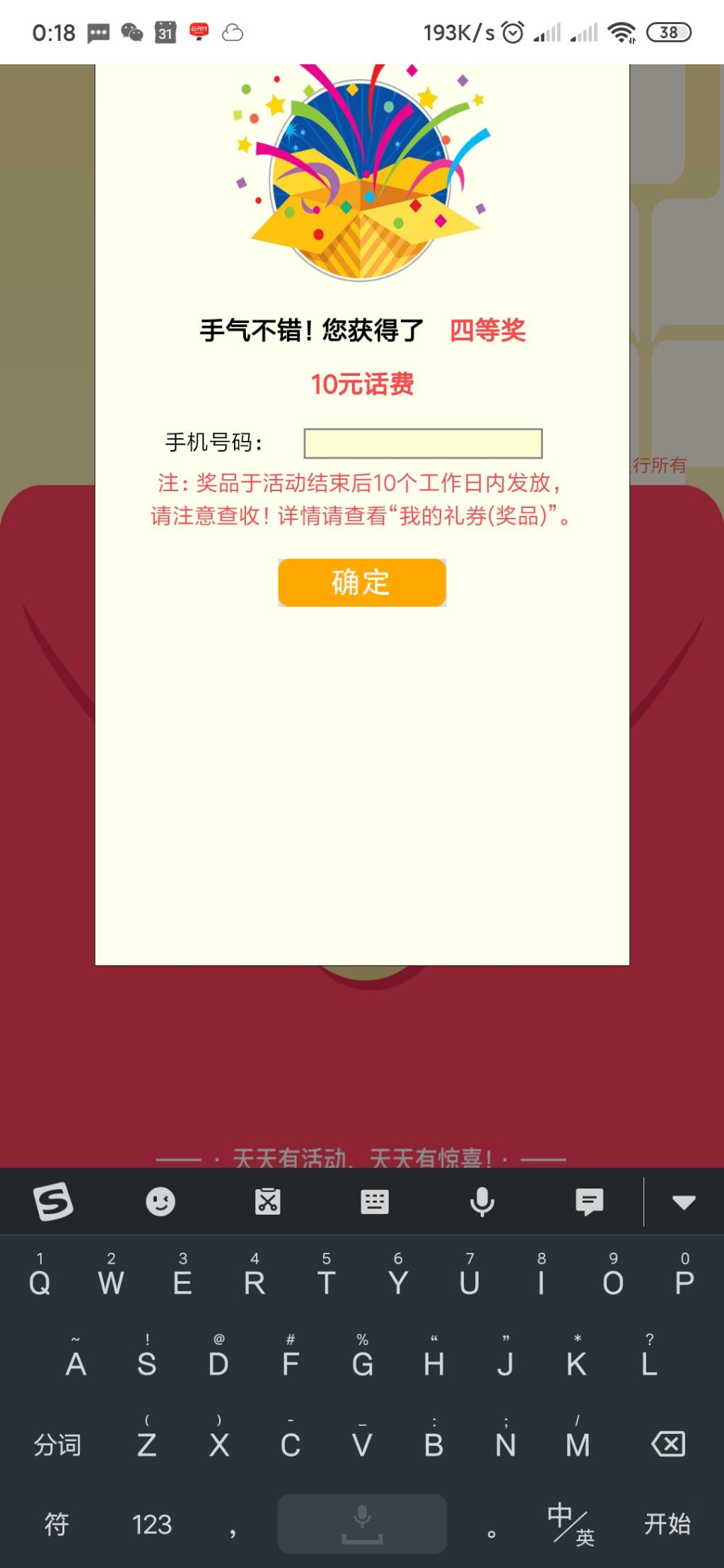Open the Sogou keyboard logo menu
This screenshot has width=724, height=1568.
(53, 1201)
